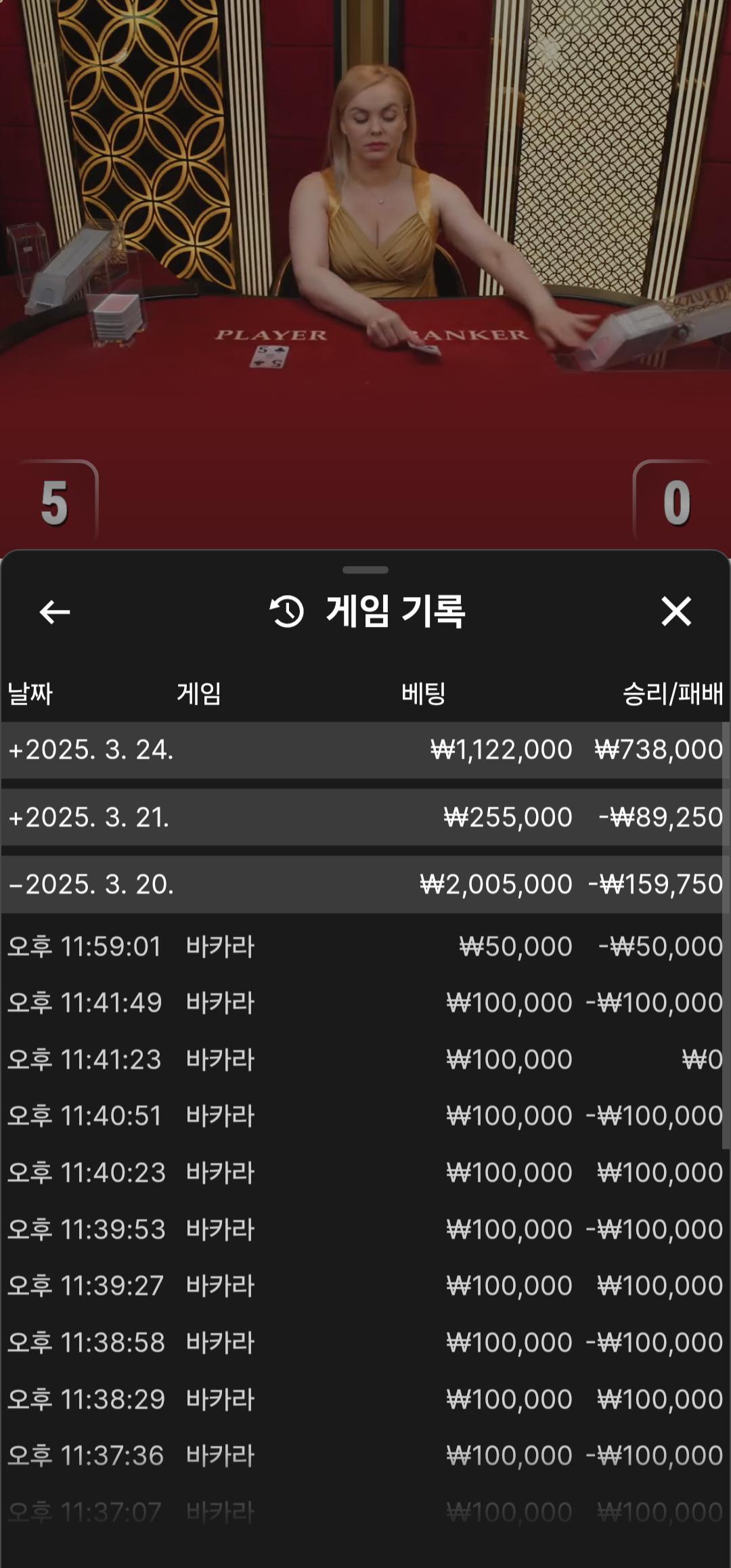The height and width of the screenshot is (1568, 731).
Task: Collapse the 2025. 3. 20. date row
Action: 91,884
